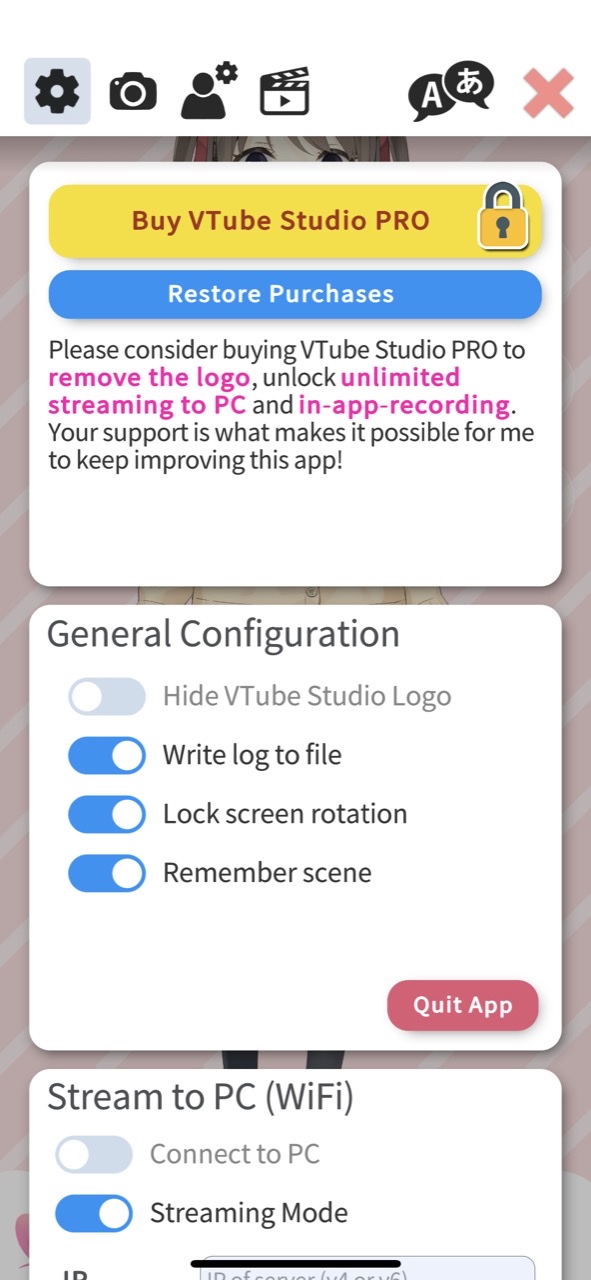This screenshot has height=1280, width=591.
Task: Open the model settings tab
Action: [x=209, y=91]
